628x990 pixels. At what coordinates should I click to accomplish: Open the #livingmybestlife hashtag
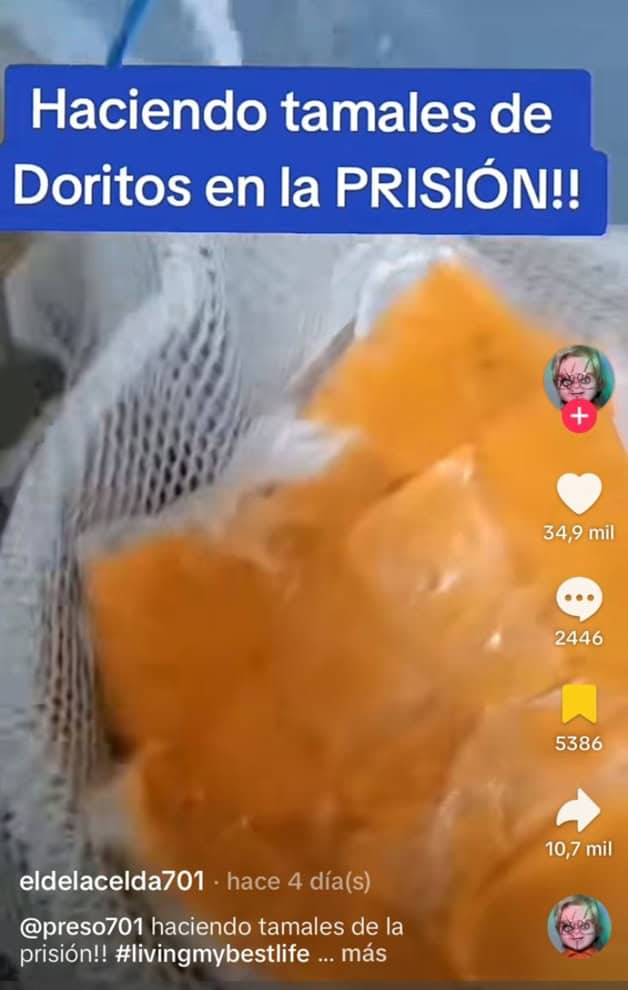click(212, 953)
